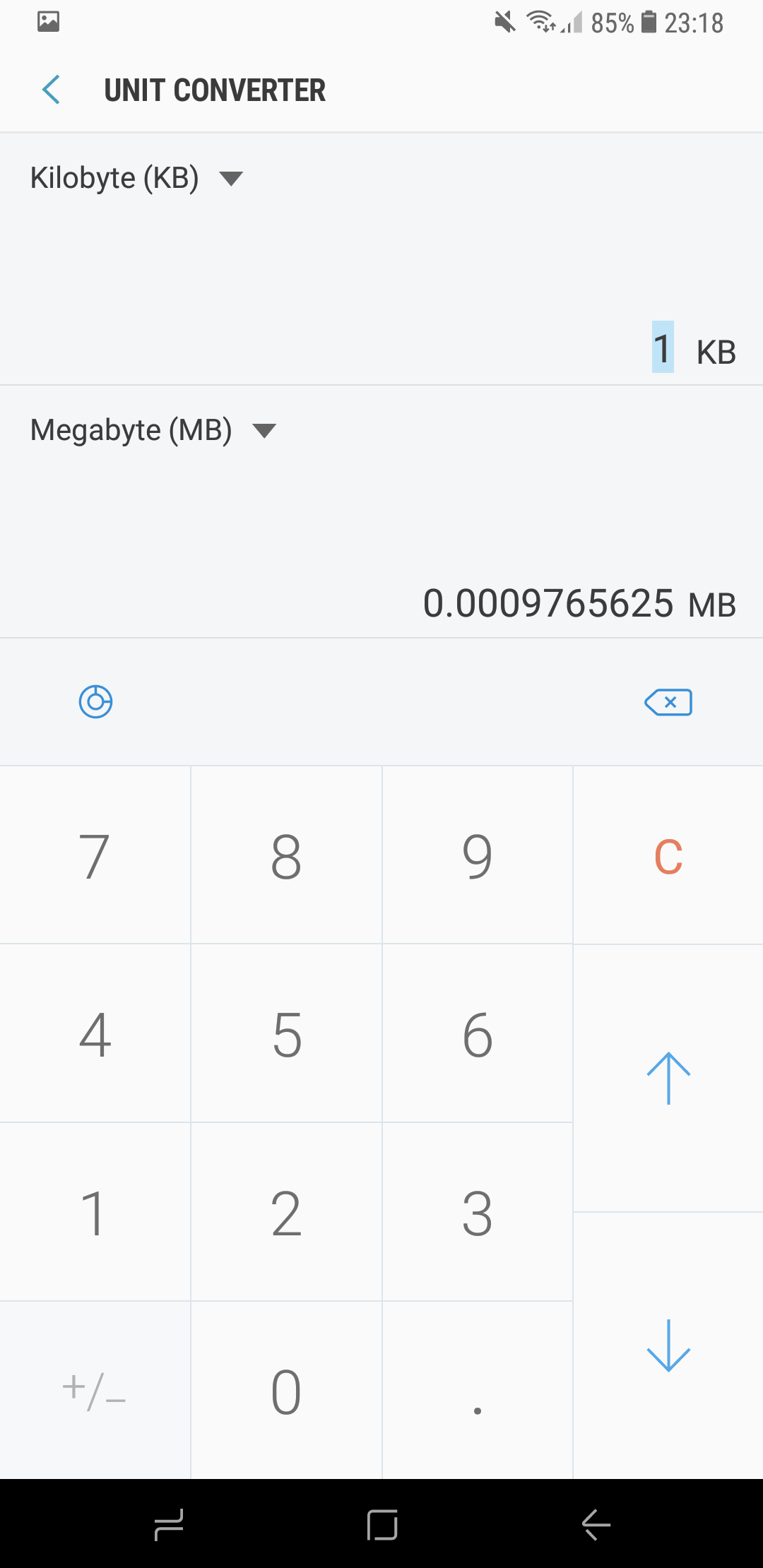Screen dimensions: 763x1568
Task: Enter digit 3 on keypad
Action: (x=478, y=1213)
